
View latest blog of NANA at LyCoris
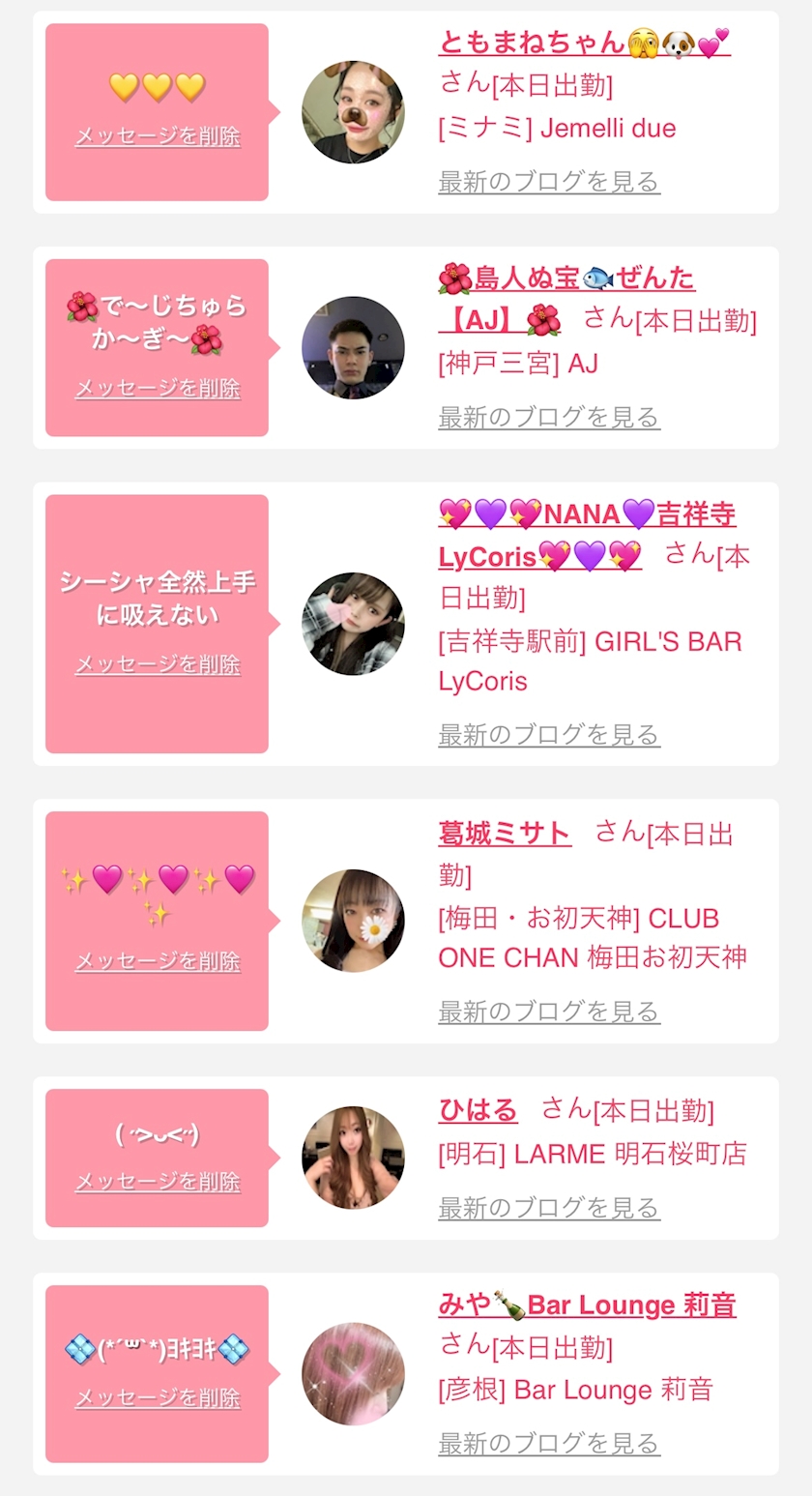pyautogui.click(x=549, y=735)
